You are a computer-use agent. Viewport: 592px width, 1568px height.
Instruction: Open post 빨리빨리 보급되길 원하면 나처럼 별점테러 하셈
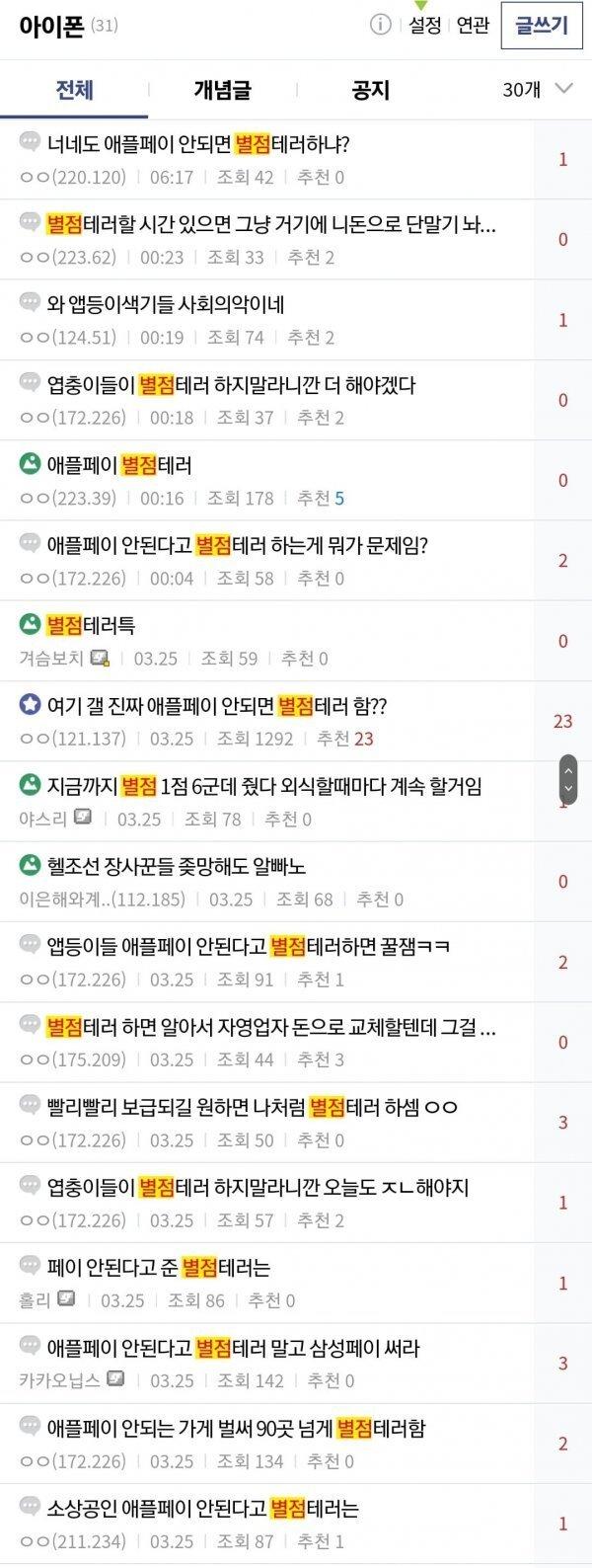[x=252, y=1107]
